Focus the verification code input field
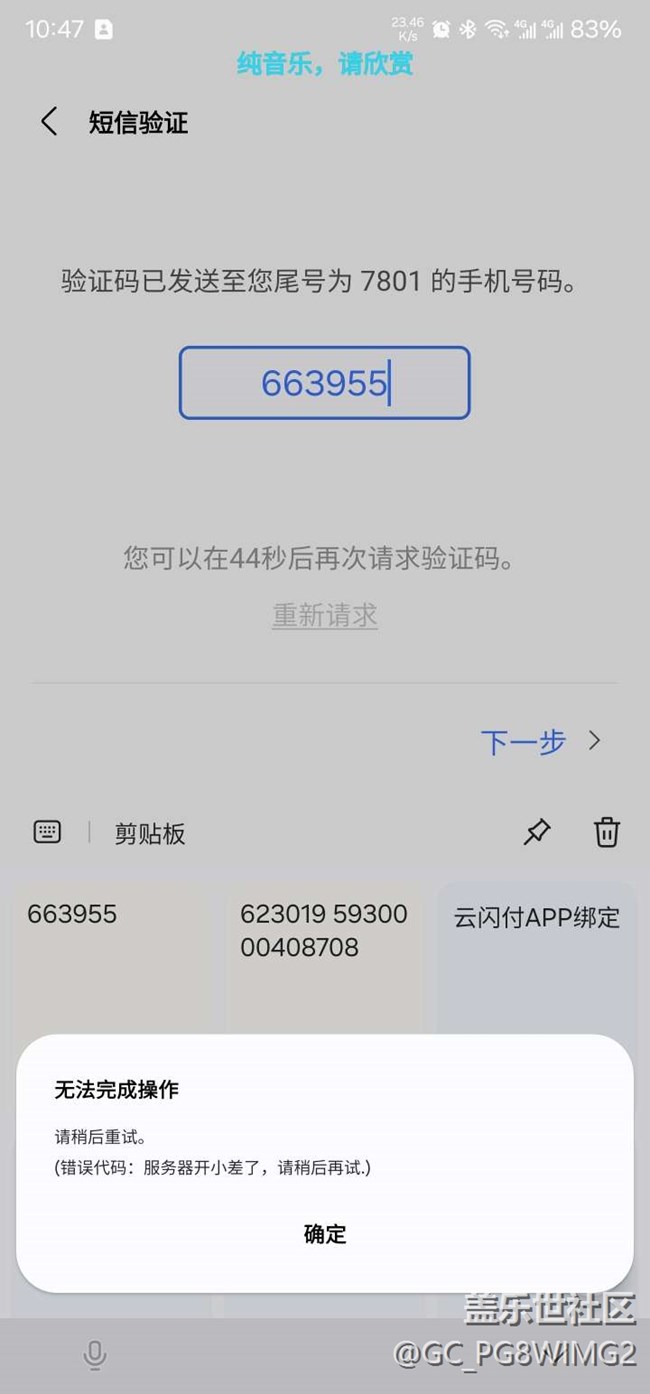 click(x=324, y=383)
